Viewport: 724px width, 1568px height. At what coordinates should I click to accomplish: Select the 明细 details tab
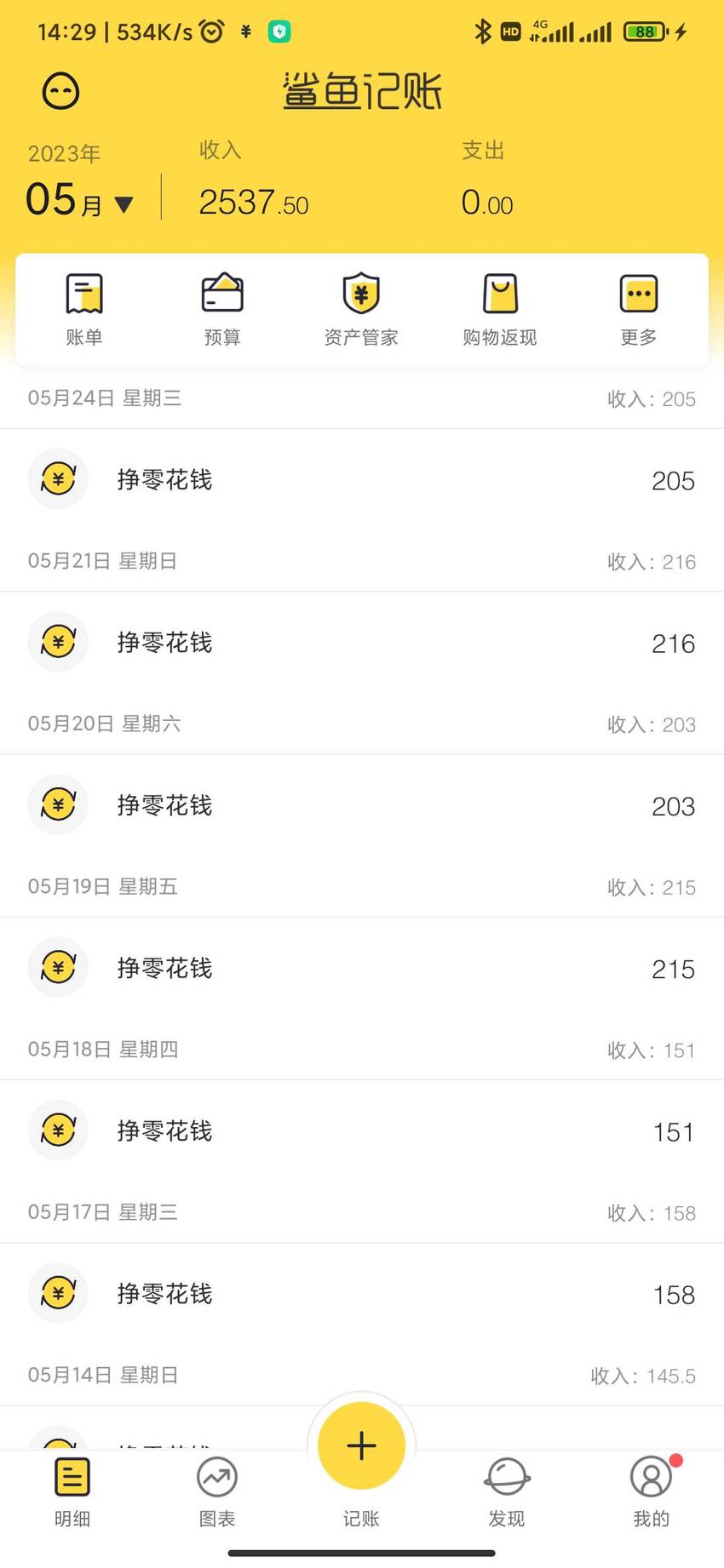(x=72, y=1493)
